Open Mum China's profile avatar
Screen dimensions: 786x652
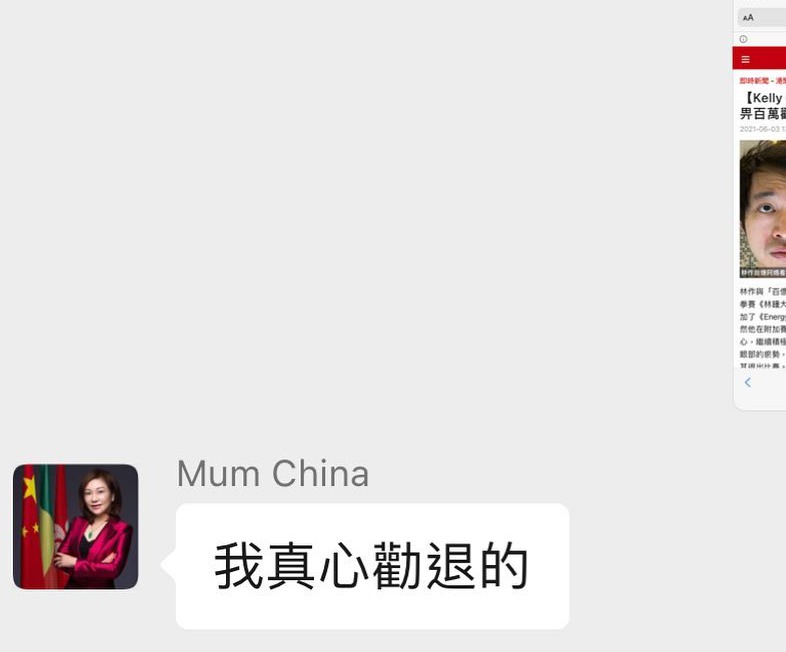[75, 526]
